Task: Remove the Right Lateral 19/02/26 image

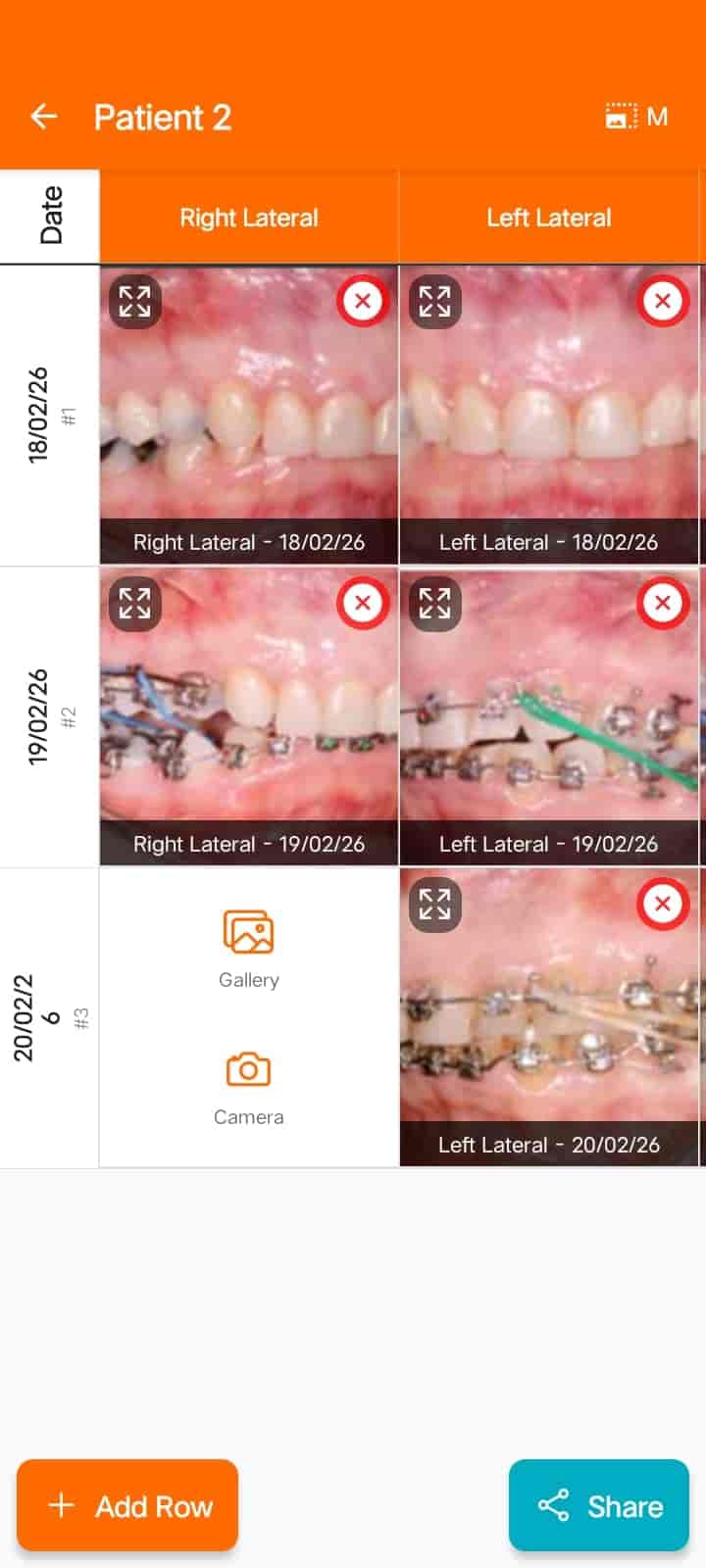Action: coord(363,604)
